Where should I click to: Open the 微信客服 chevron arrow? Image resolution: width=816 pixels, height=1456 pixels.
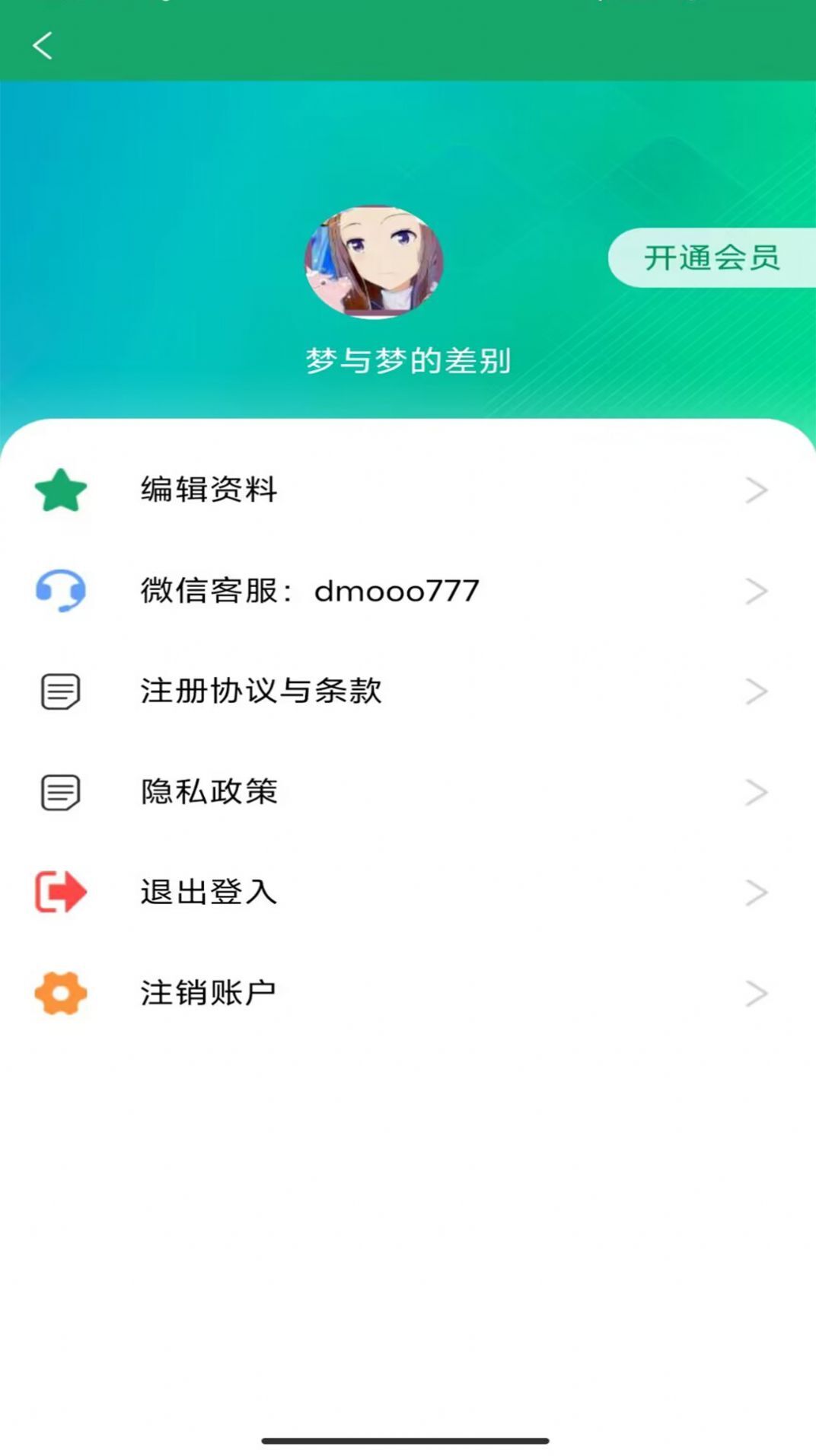(756, 592)
